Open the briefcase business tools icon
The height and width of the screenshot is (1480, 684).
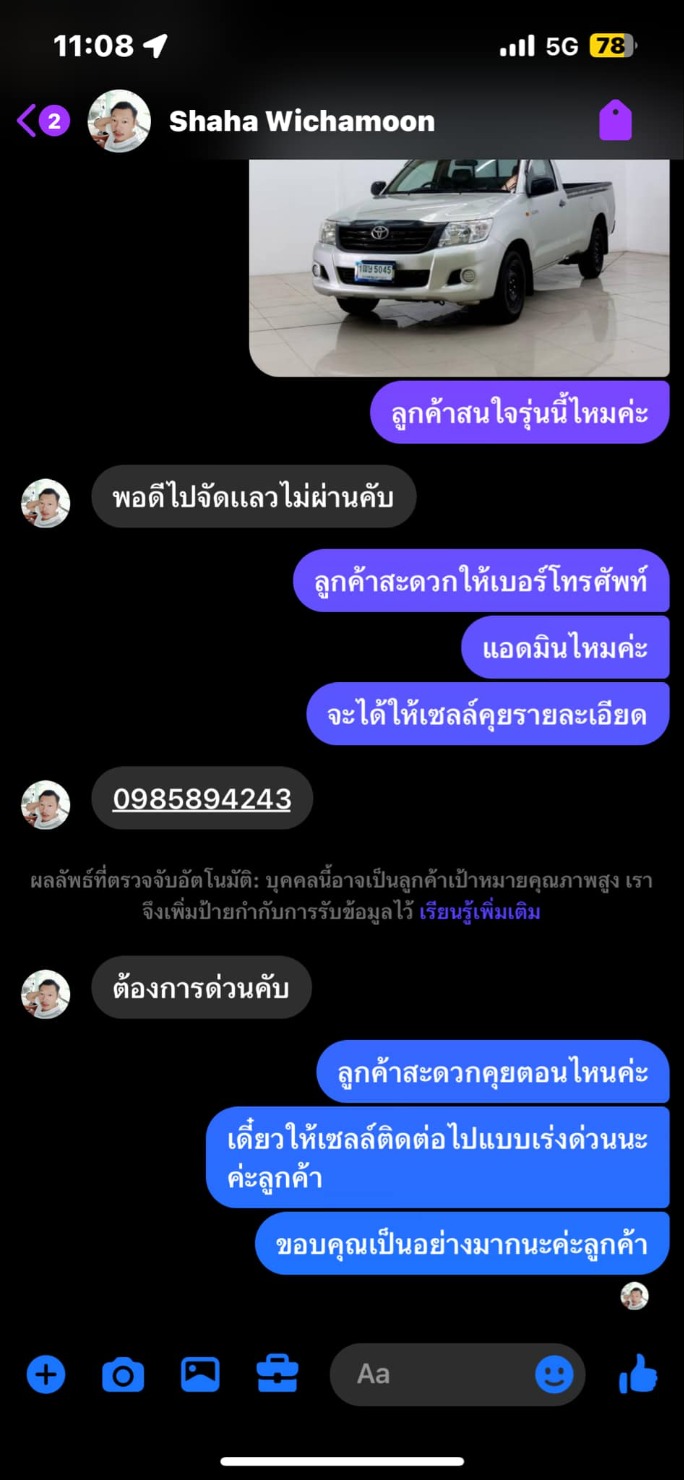tap(277, 1374)
